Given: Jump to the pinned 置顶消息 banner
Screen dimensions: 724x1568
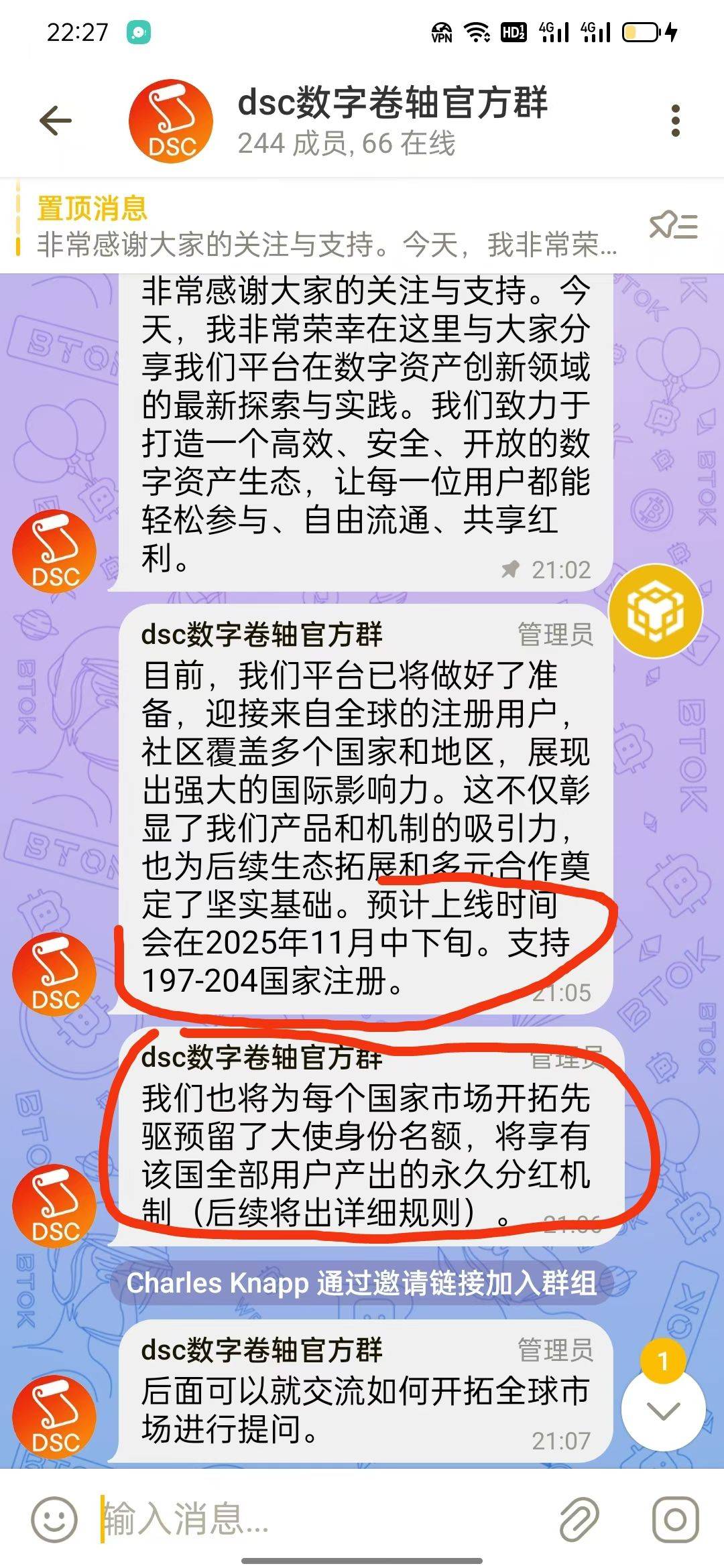Looking at the screenshot, I should point(325,226).
